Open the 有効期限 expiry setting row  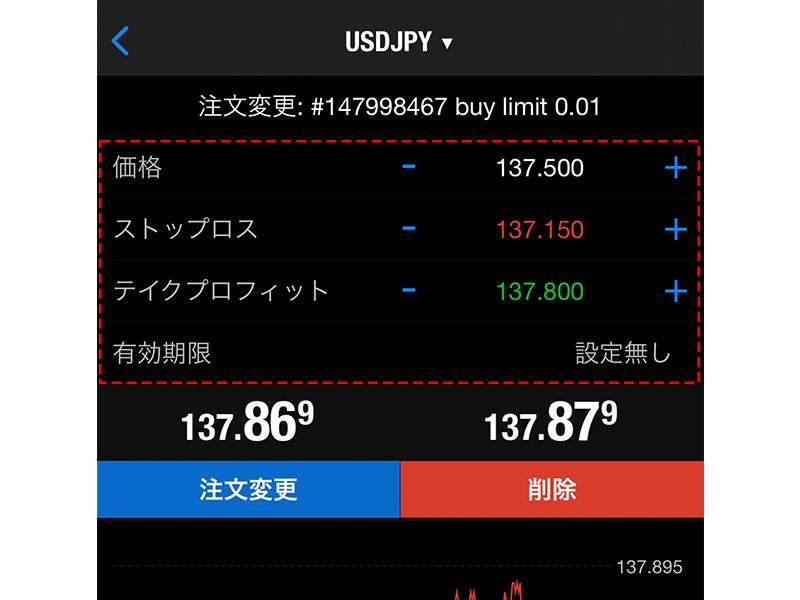coord(400,353)
